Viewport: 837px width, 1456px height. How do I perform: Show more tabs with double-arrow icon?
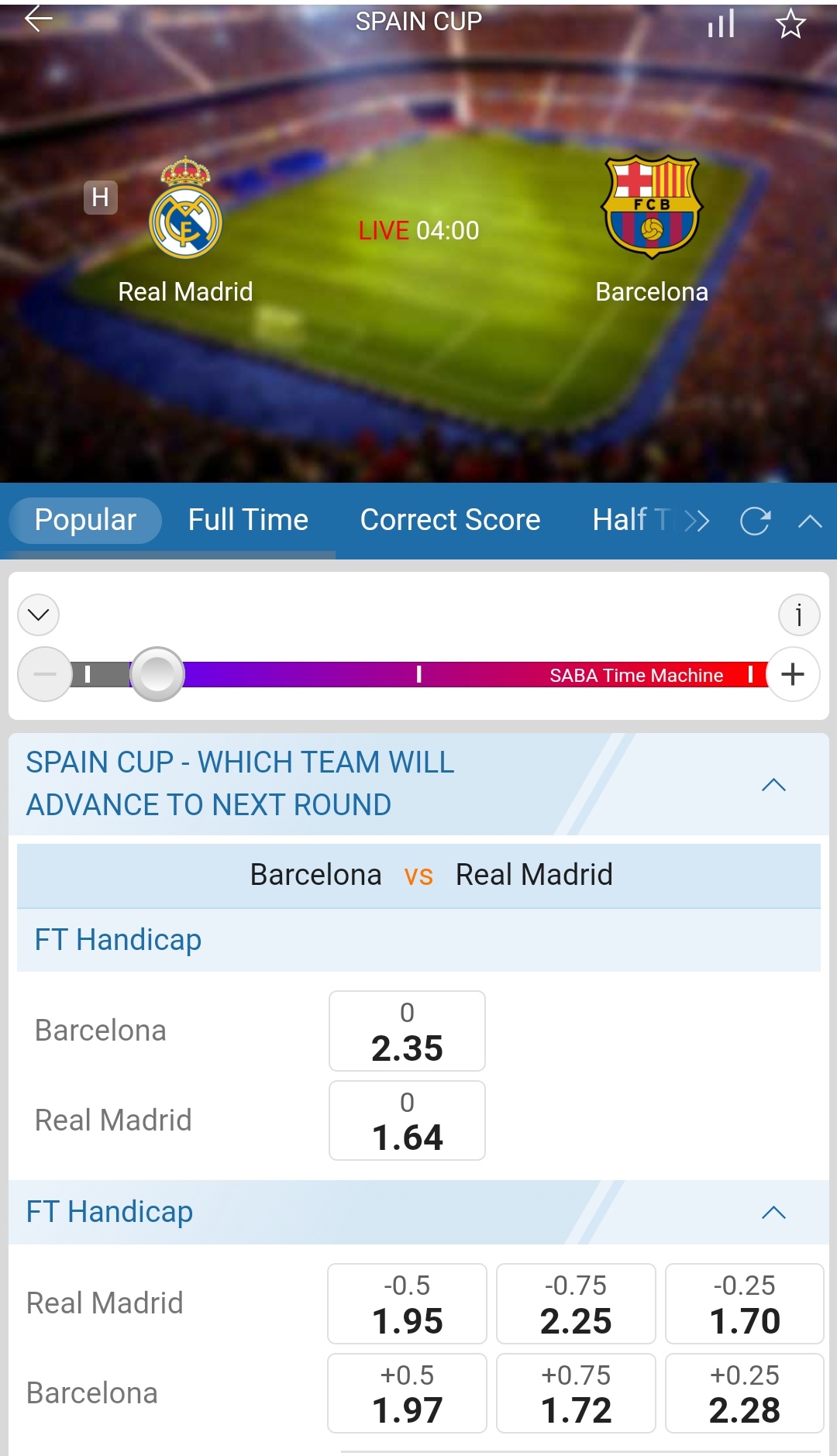tap(697, 521)
